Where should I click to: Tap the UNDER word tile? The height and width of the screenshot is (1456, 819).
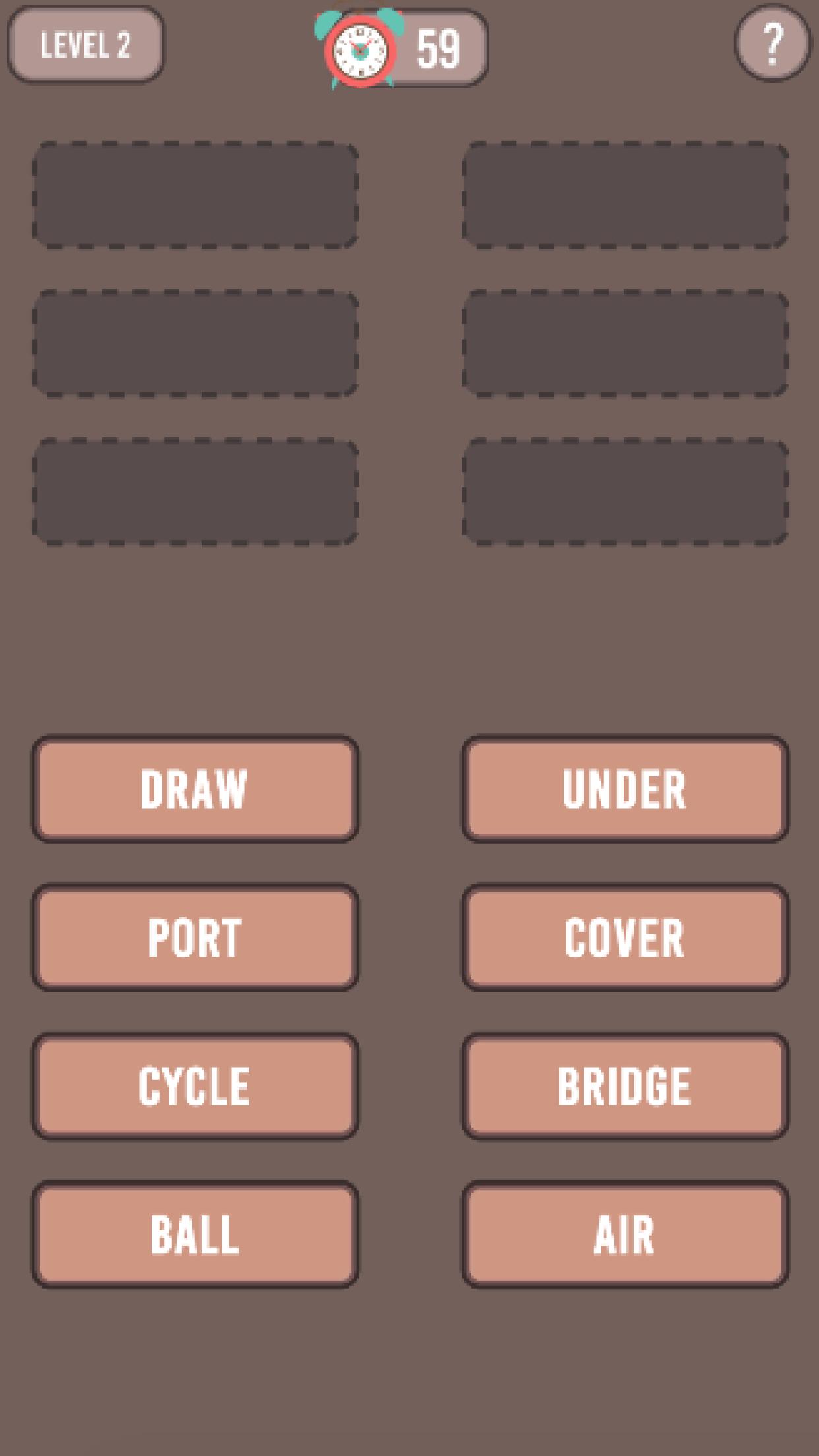(624, 789)
